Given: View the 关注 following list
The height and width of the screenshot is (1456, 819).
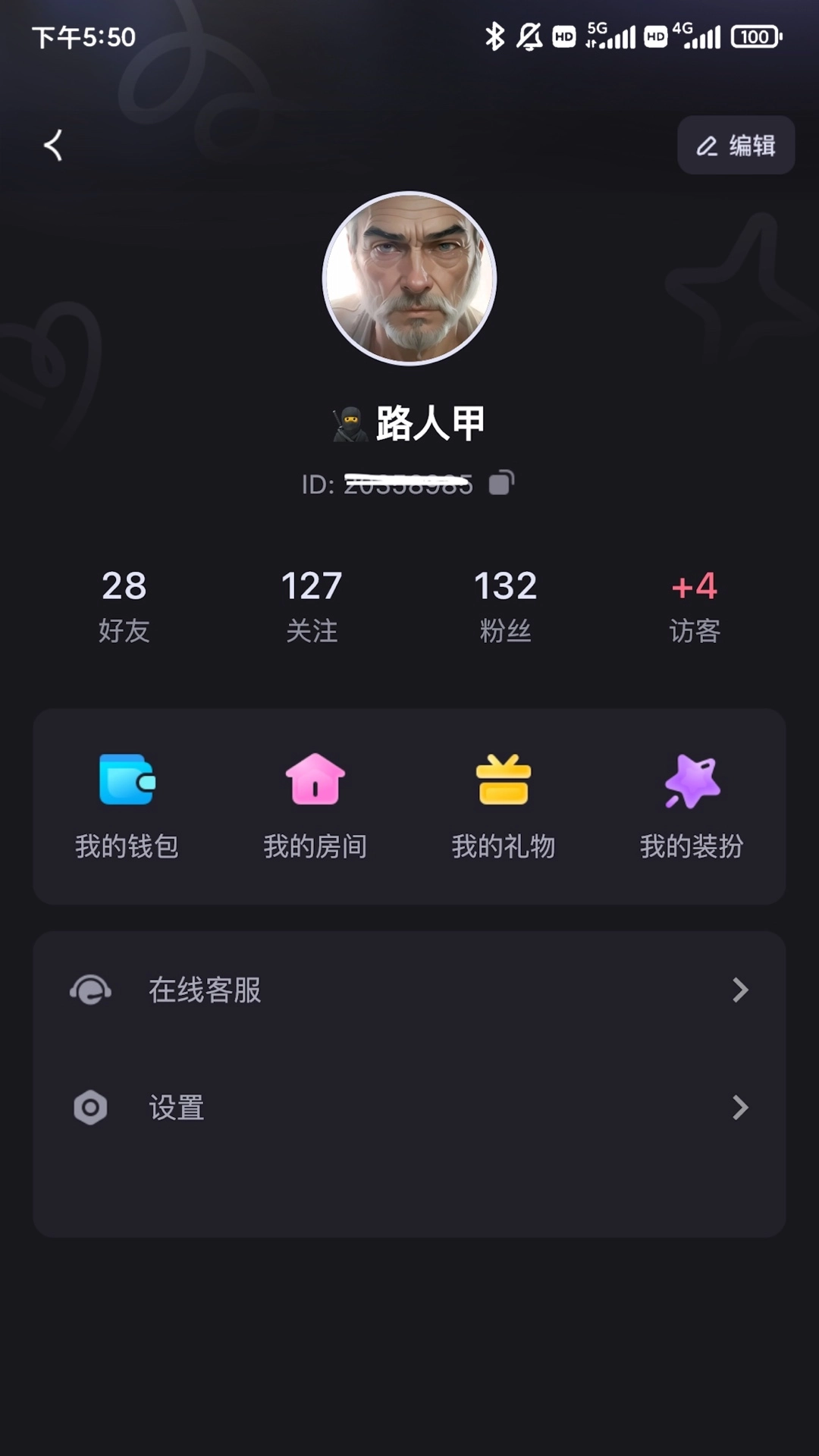Looking at the screenshot, I should [312, 603].
